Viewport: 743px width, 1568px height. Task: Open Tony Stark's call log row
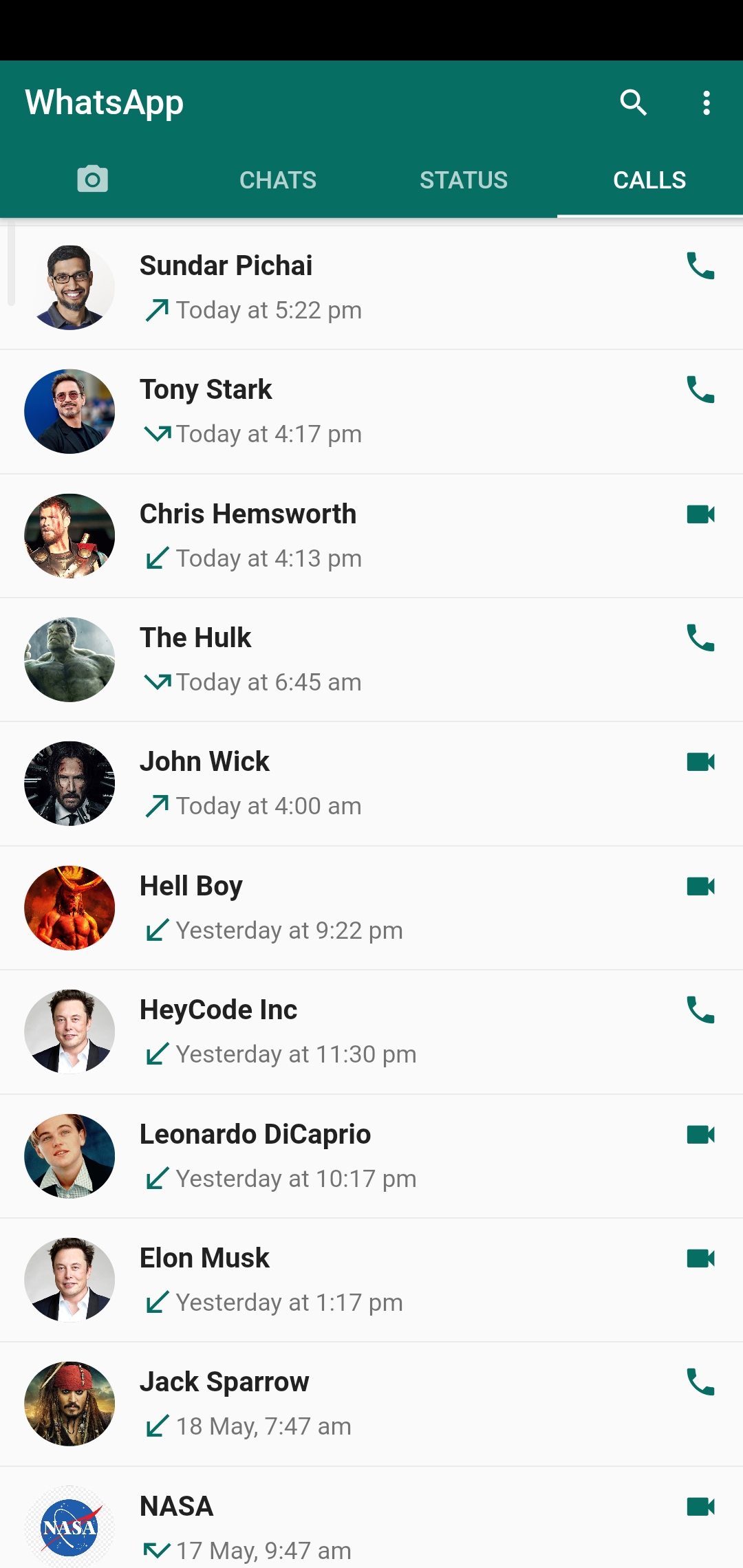point(371,411)
